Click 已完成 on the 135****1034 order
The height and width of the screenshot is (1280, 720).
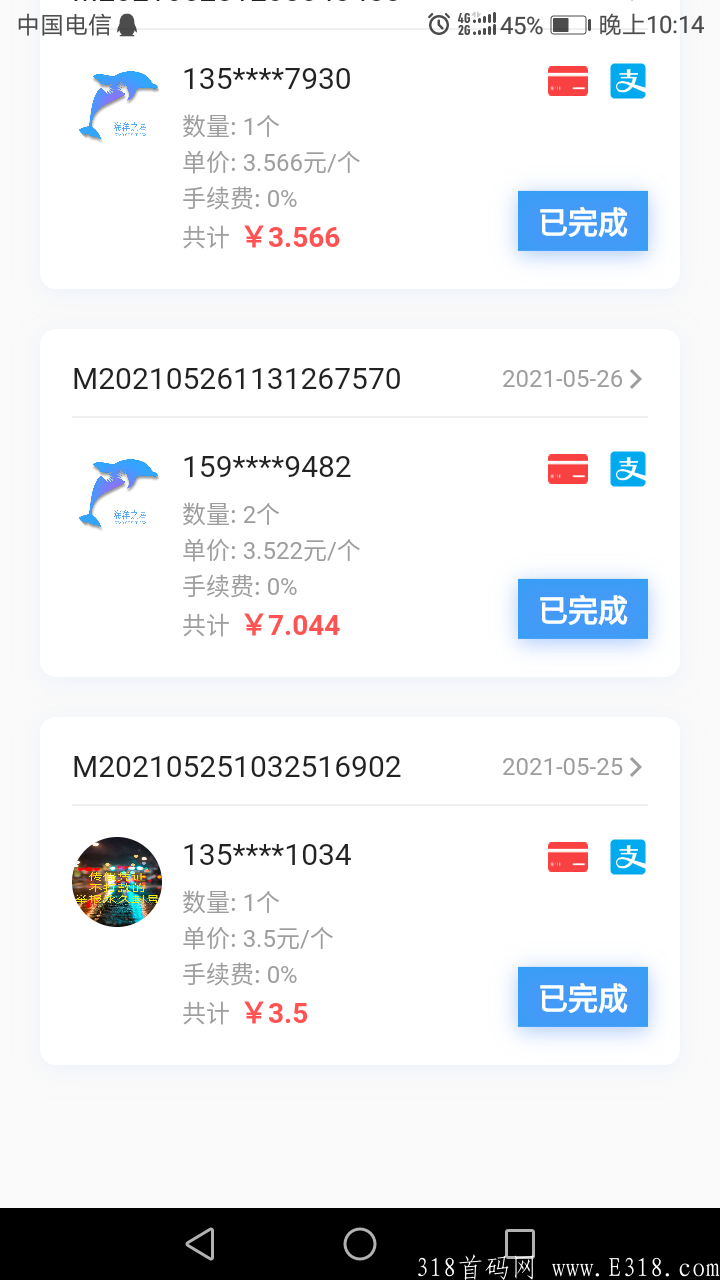point(582,996)
